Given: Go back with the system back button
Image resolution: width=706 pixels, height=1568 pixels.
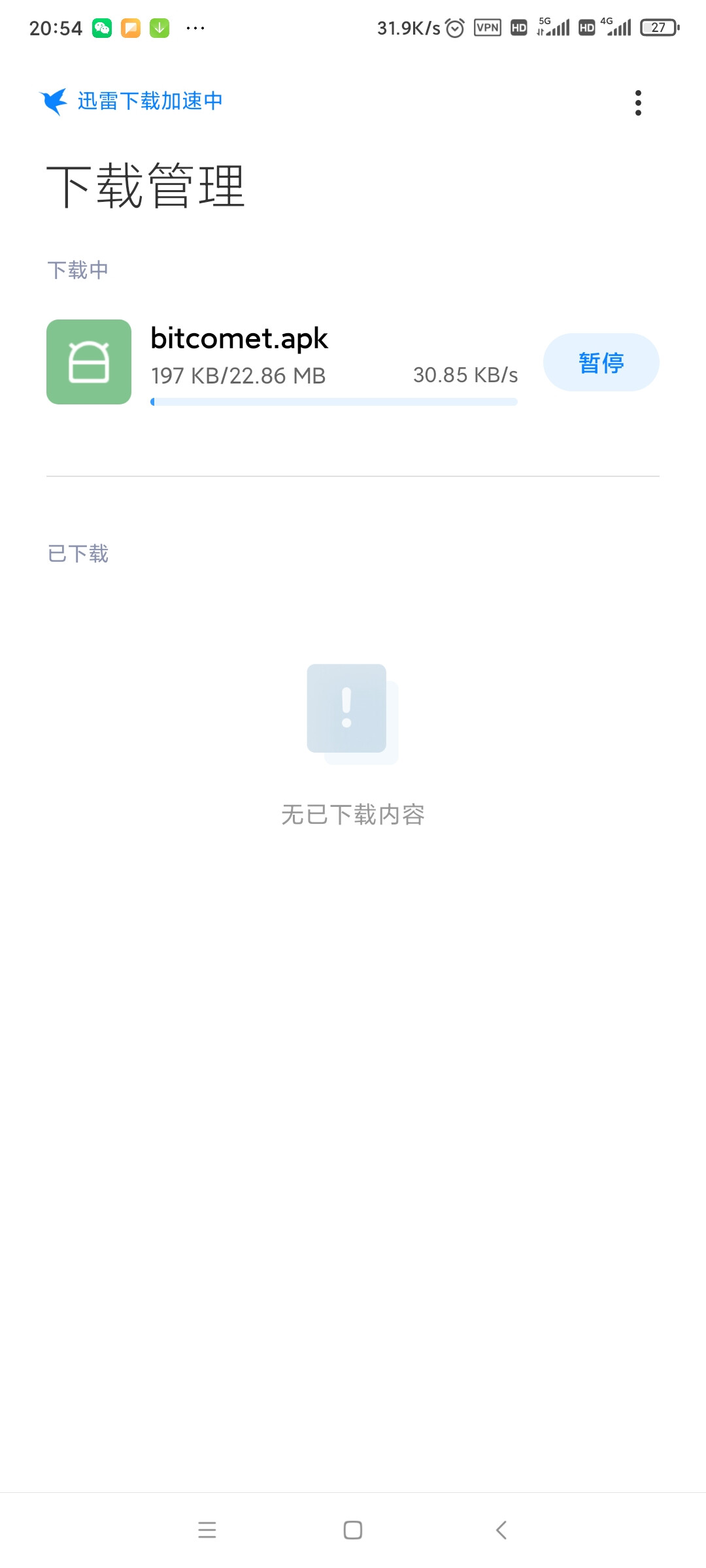Looking at the screenshot, I should pyautogui.click(x=501, y=1529).
